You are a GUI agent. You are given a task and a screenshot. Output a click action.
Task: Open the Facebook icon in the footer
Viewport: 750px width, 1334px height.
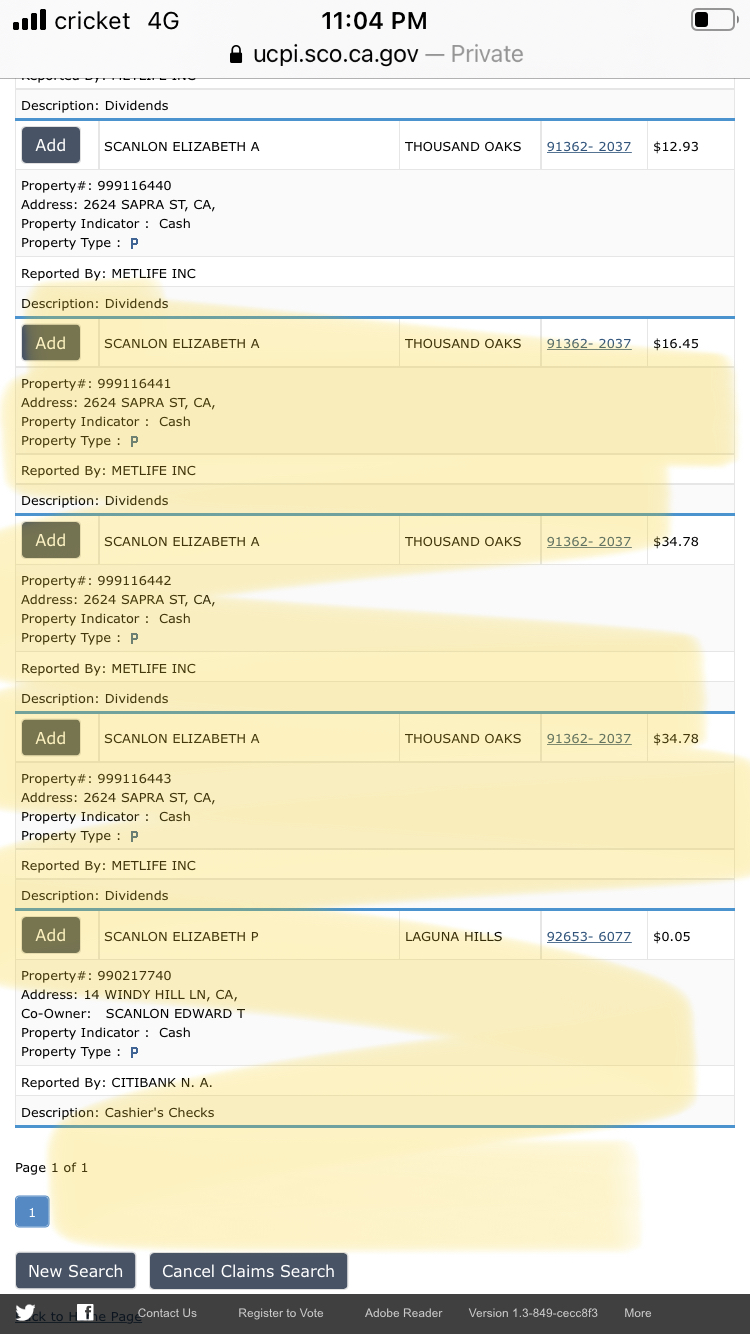(85, 1313)
